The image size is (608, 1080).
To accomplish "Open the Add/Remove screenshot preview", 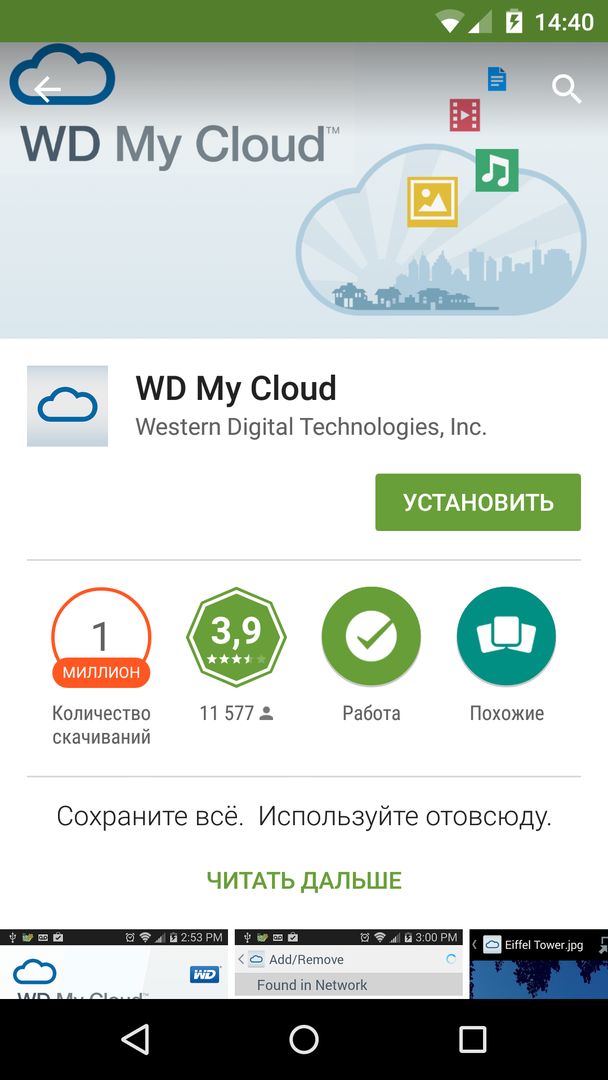I will coord(350,965).
